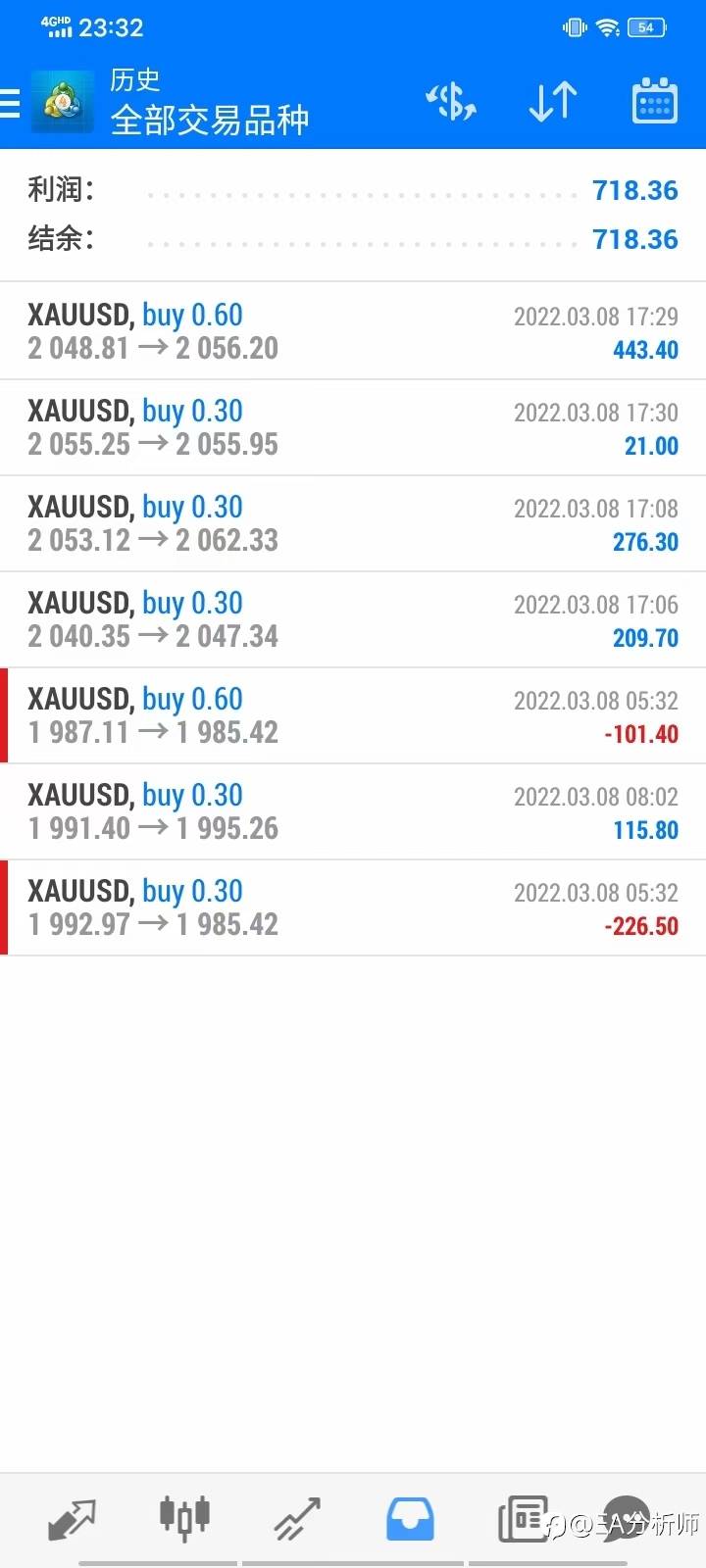
Task: Expand the XAUUSD trade with loss -101.40
Action: click(353, 715)
